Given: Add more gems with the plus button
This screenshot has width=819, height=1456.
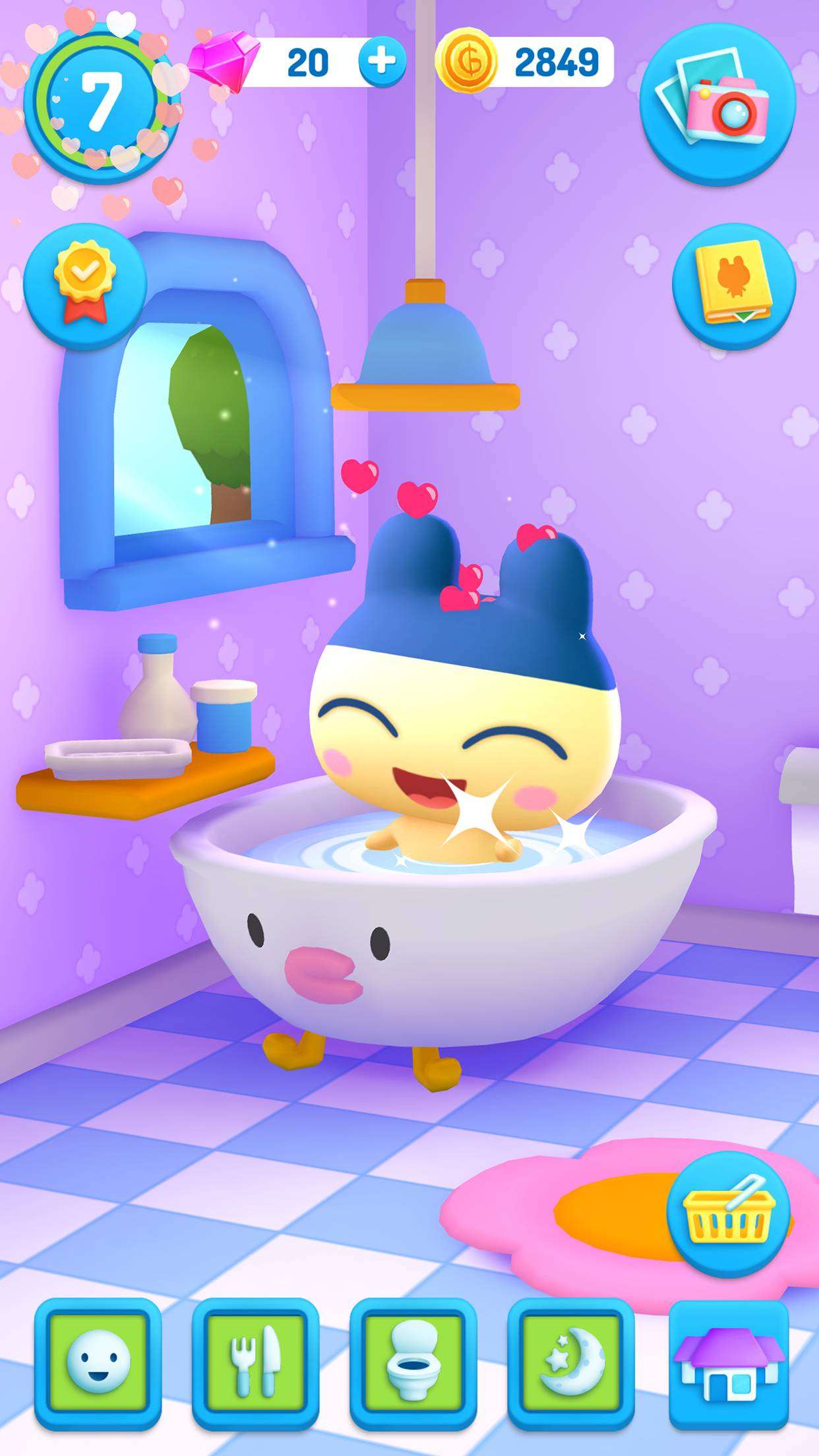Looking at the screenshot, I should pyautogui.click(x=382, y=62).
